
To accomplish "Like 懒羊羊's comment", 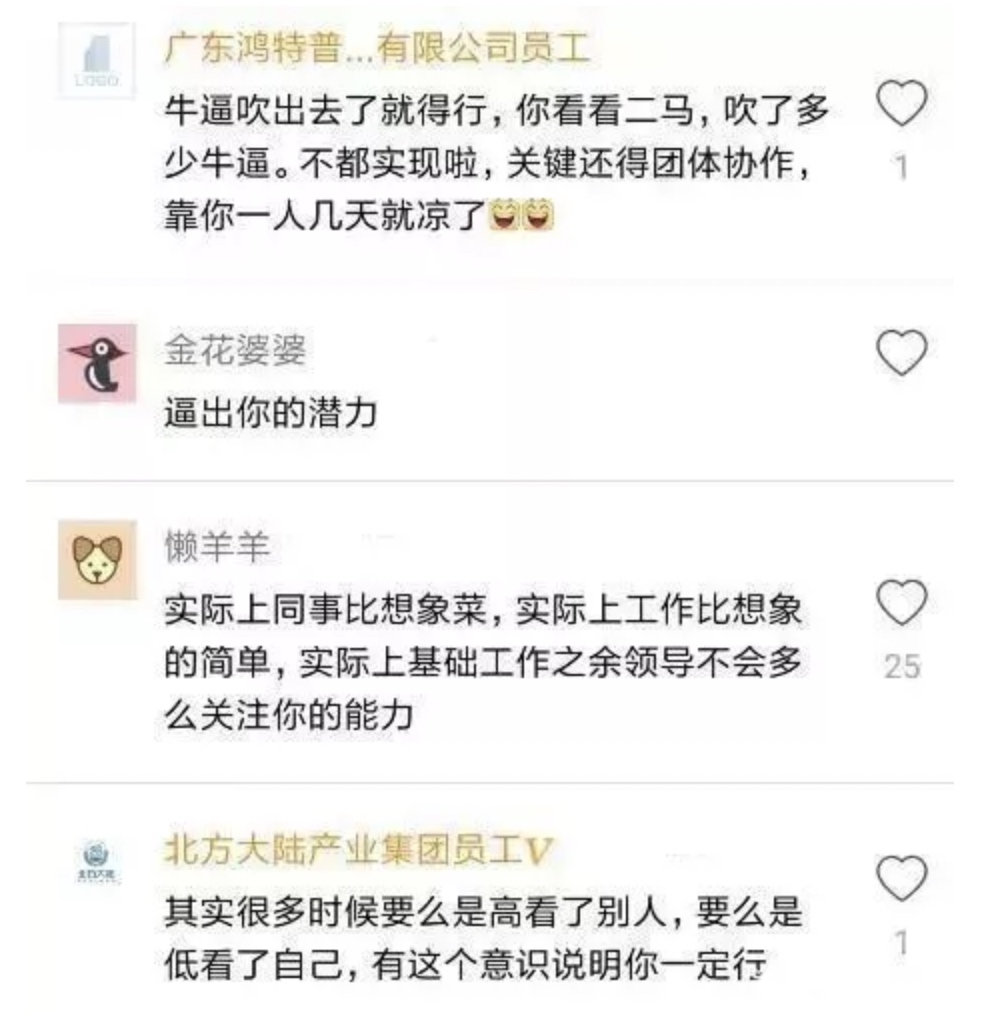I will (901, 602).
